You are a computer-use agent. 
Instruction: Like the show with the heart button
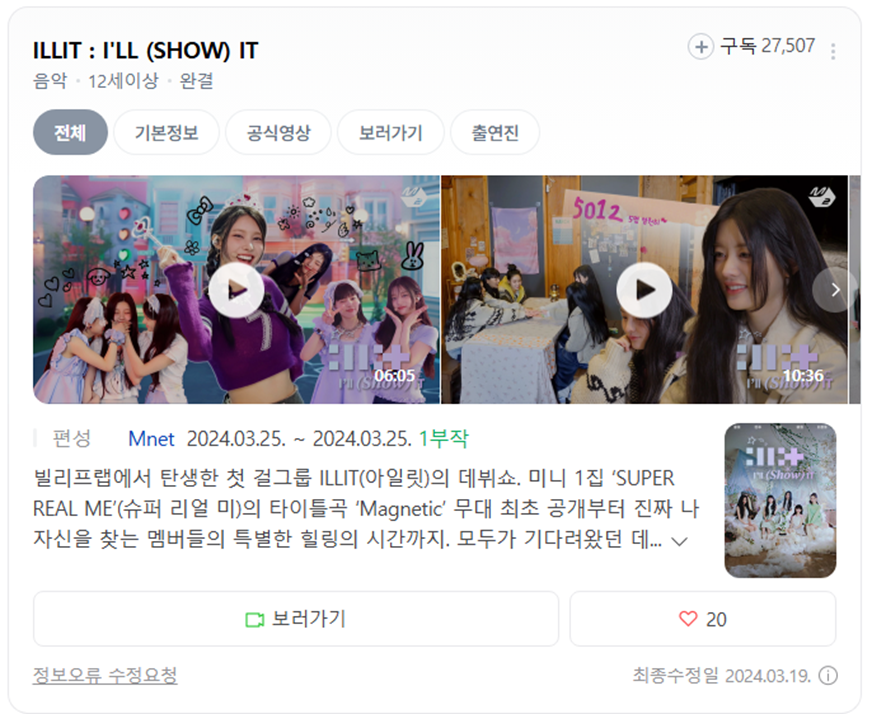click(x=702, y=619)
